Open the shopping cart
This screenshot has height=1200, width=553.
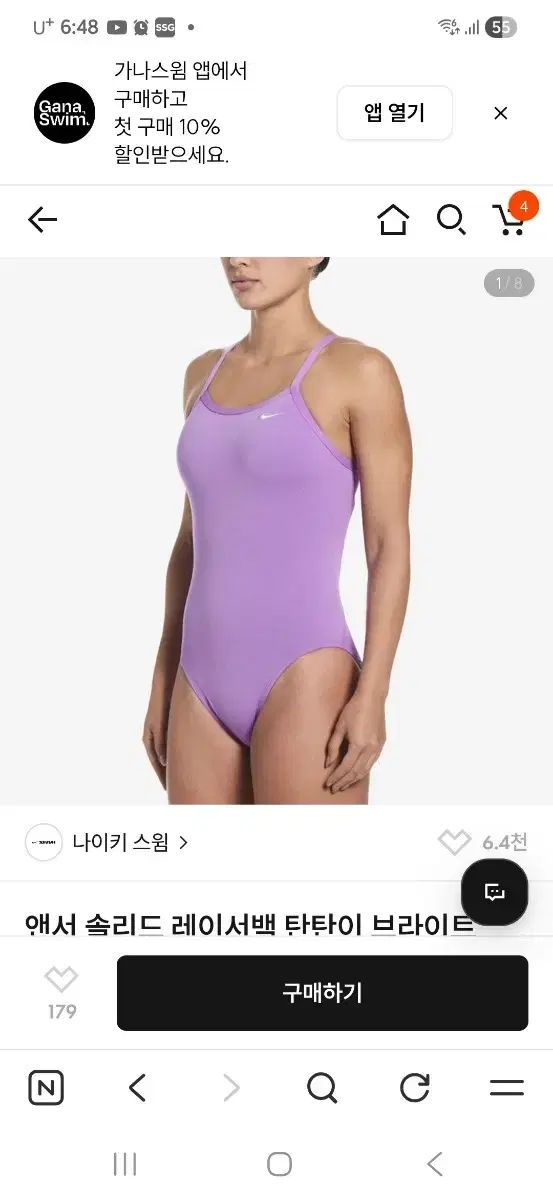(512, 218)
